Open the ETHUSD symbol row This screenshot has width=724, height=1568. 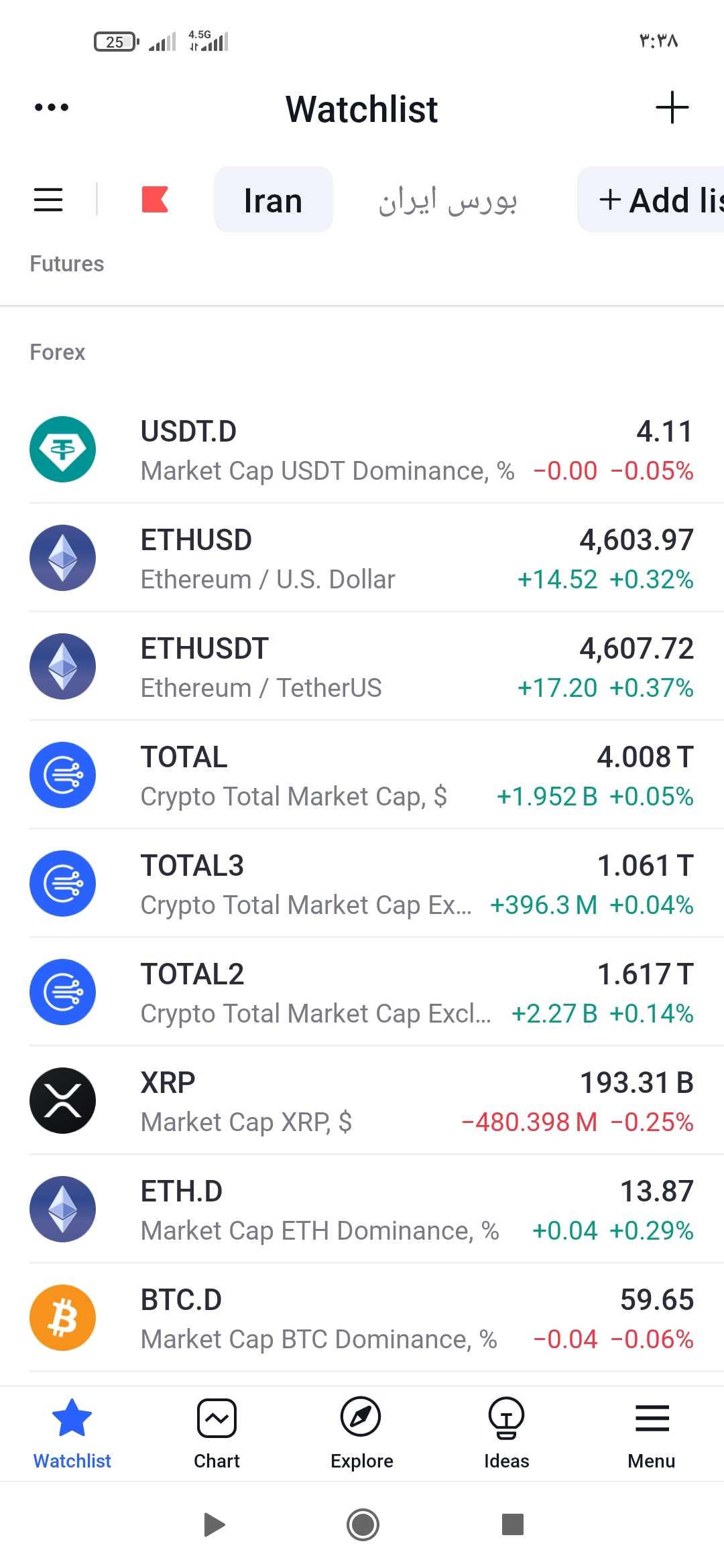tap(362, 559)
